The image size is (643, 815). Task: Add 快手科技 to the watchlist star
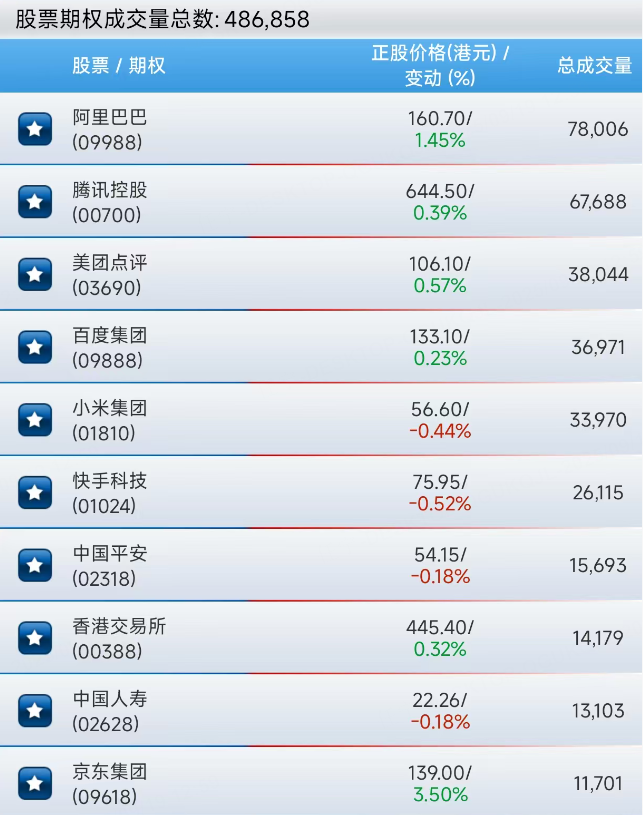point(35,493)
